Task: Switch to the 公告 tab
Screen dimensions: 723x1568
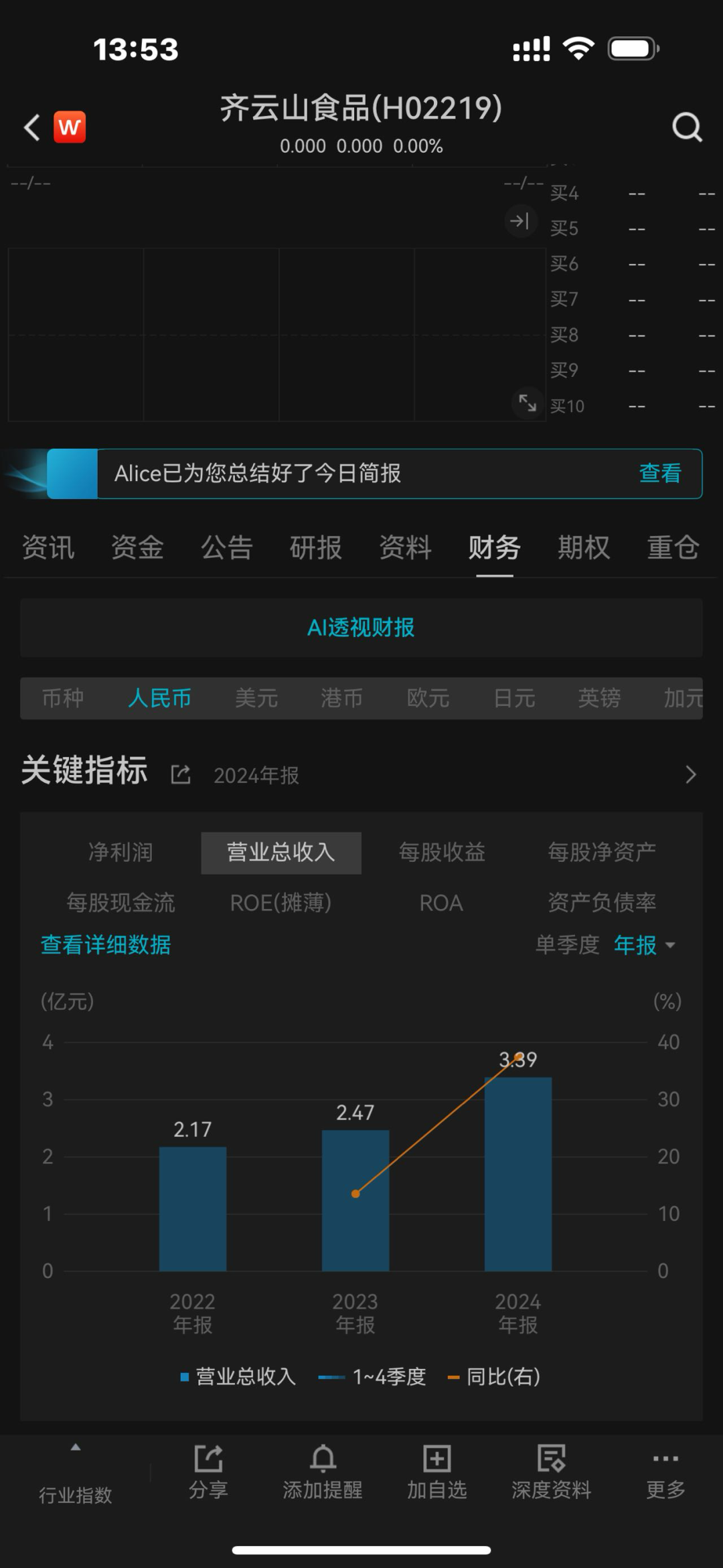Action: 226,547
